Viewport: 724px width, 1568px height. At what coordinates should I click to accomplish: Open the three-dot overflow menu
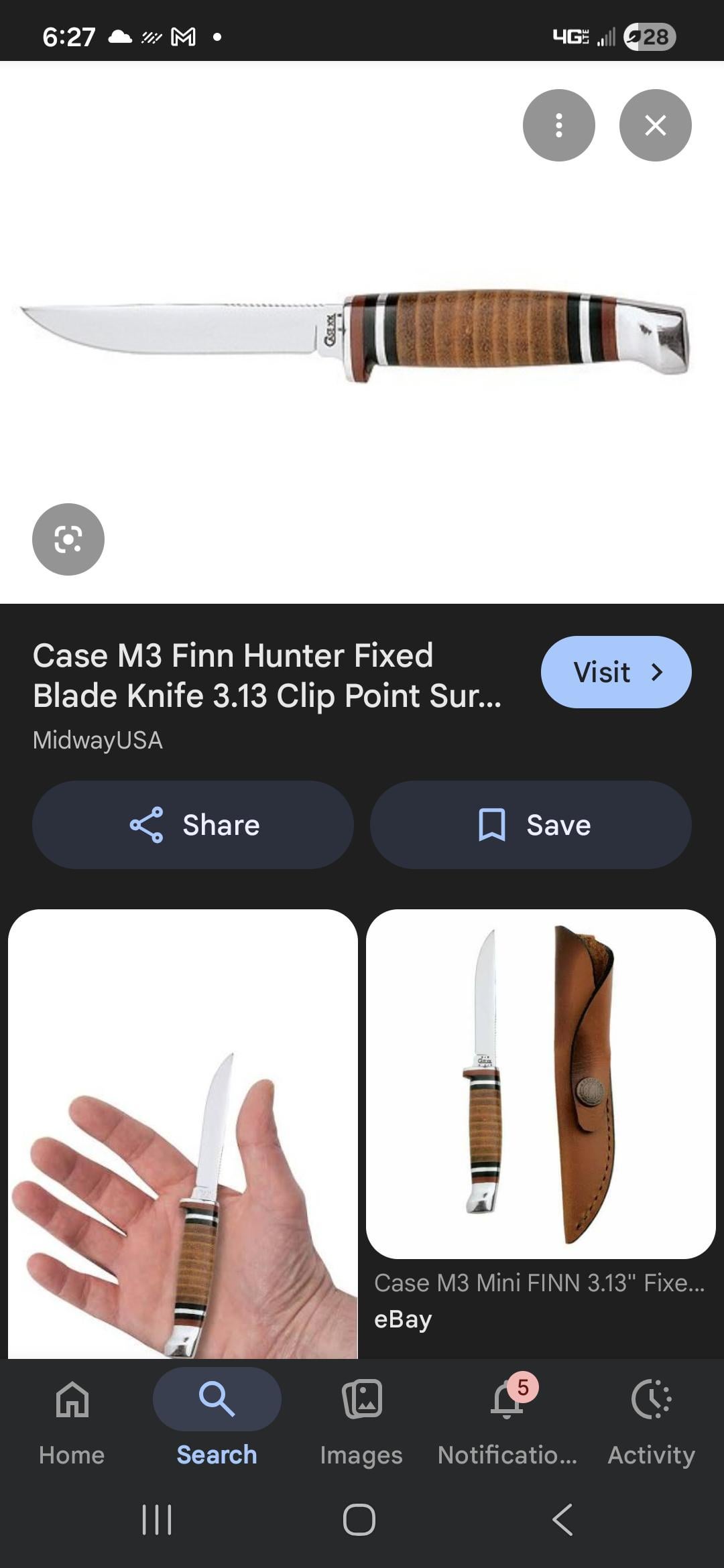(558, 125)
